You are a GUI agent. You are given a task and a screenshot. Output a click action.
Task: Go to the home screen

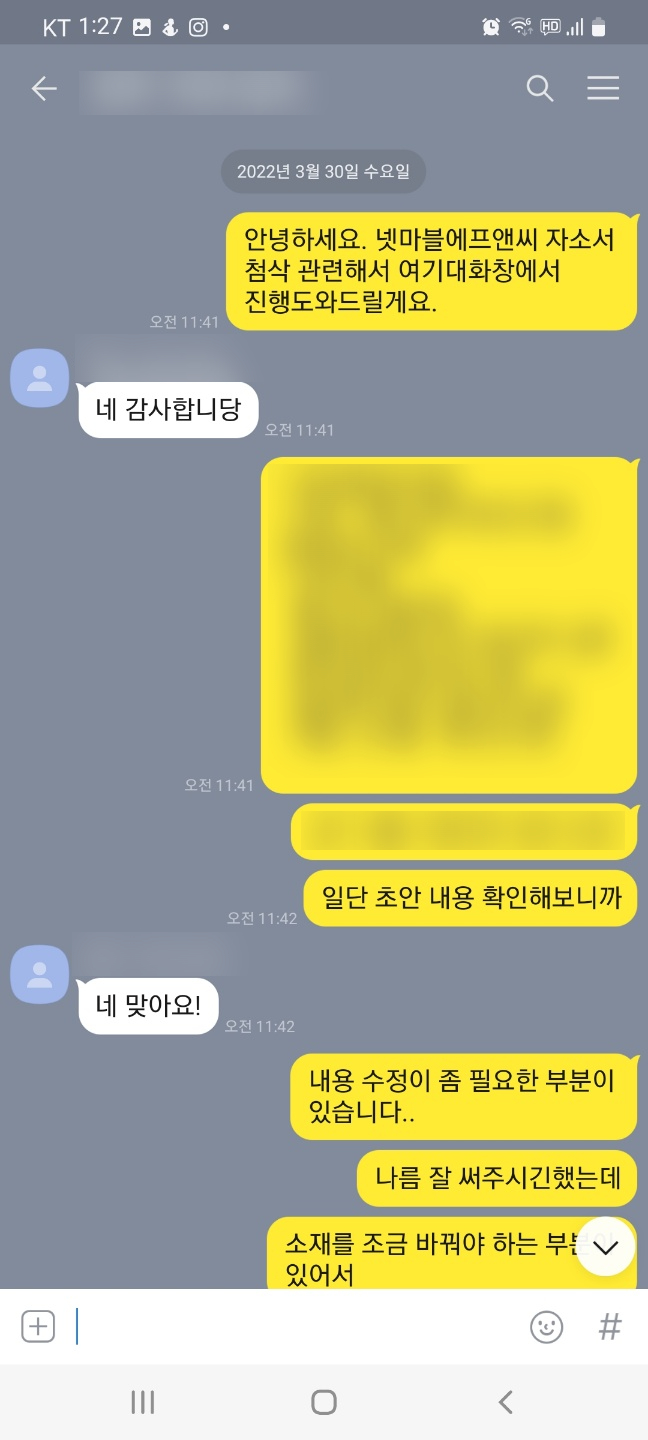click(x=324, y=1402)
